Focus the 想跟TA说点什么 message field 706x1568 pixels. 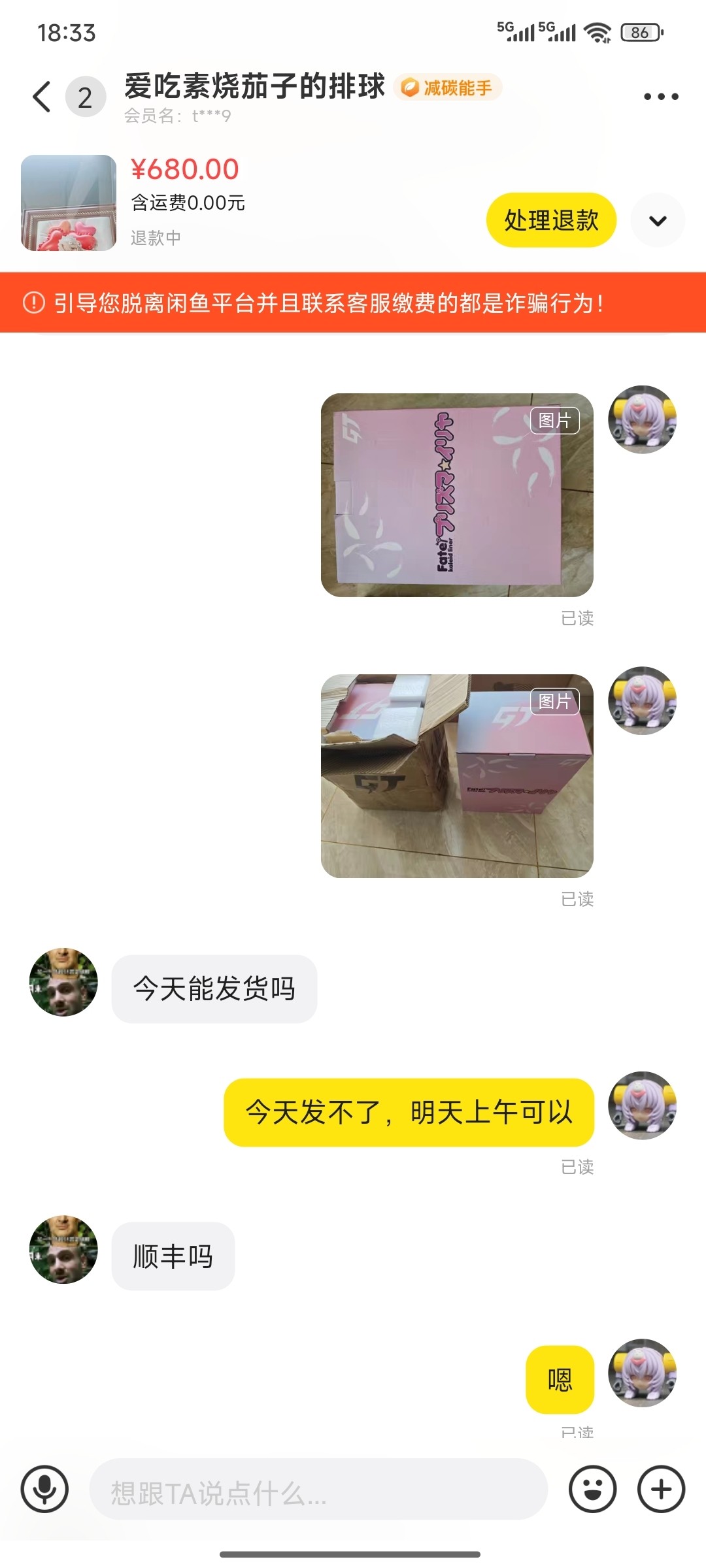click(x=318, y=1489)
